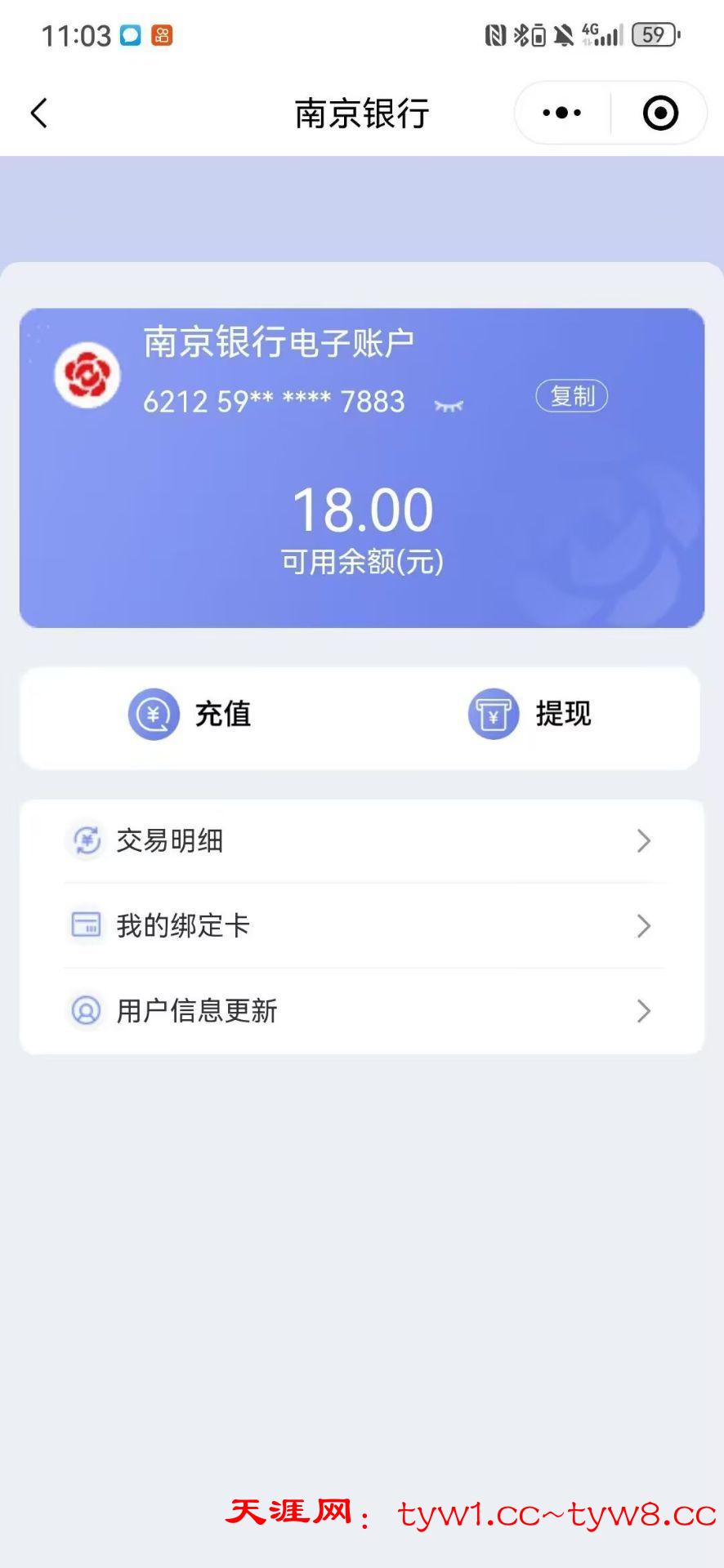
Task: Go back using the top-left arrow
Action: pos(39,114)
